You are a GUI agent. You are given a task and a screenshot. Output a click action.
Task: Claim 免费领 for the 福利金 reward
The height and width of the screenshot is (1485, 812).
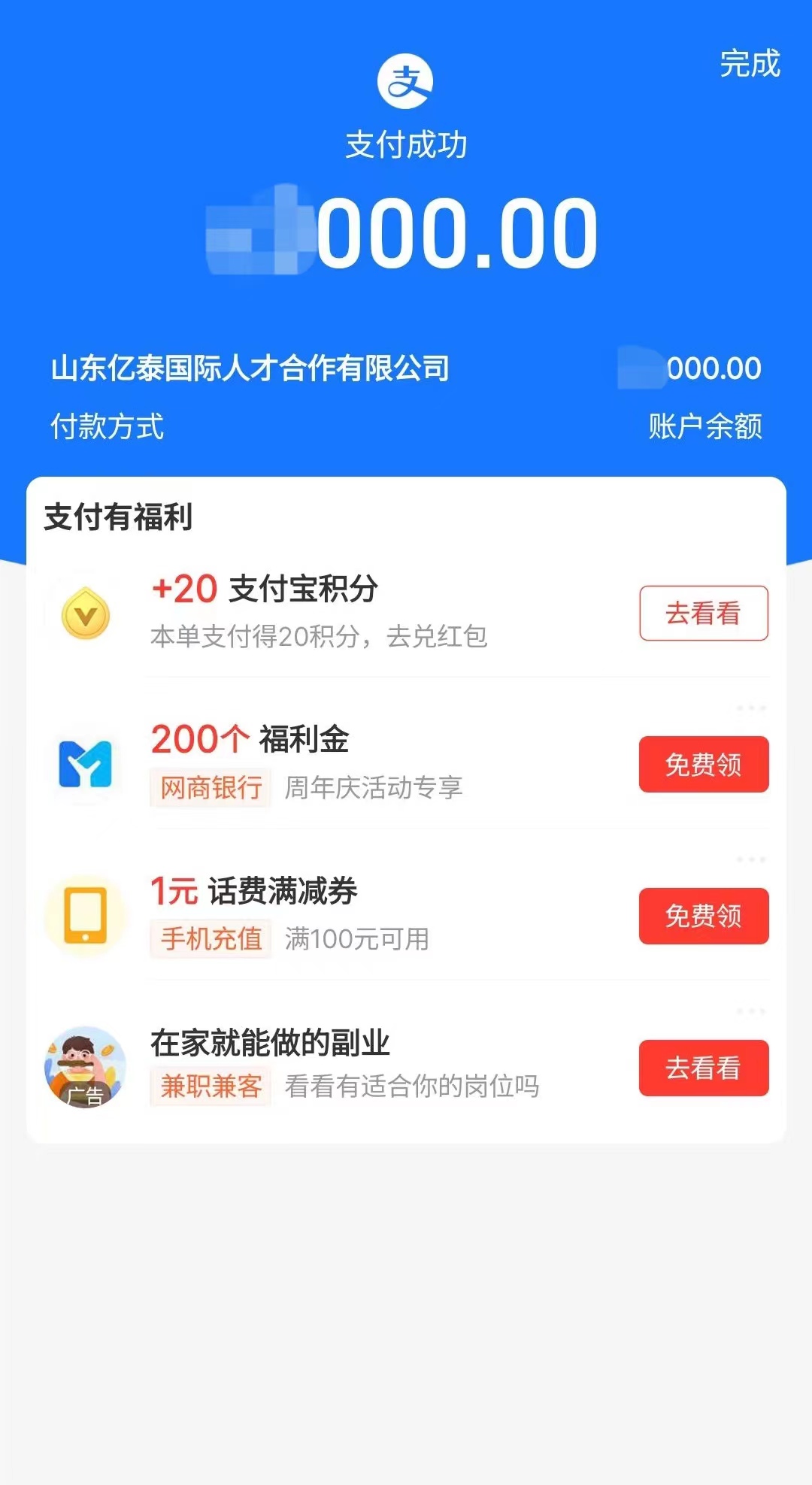(703, 765)
